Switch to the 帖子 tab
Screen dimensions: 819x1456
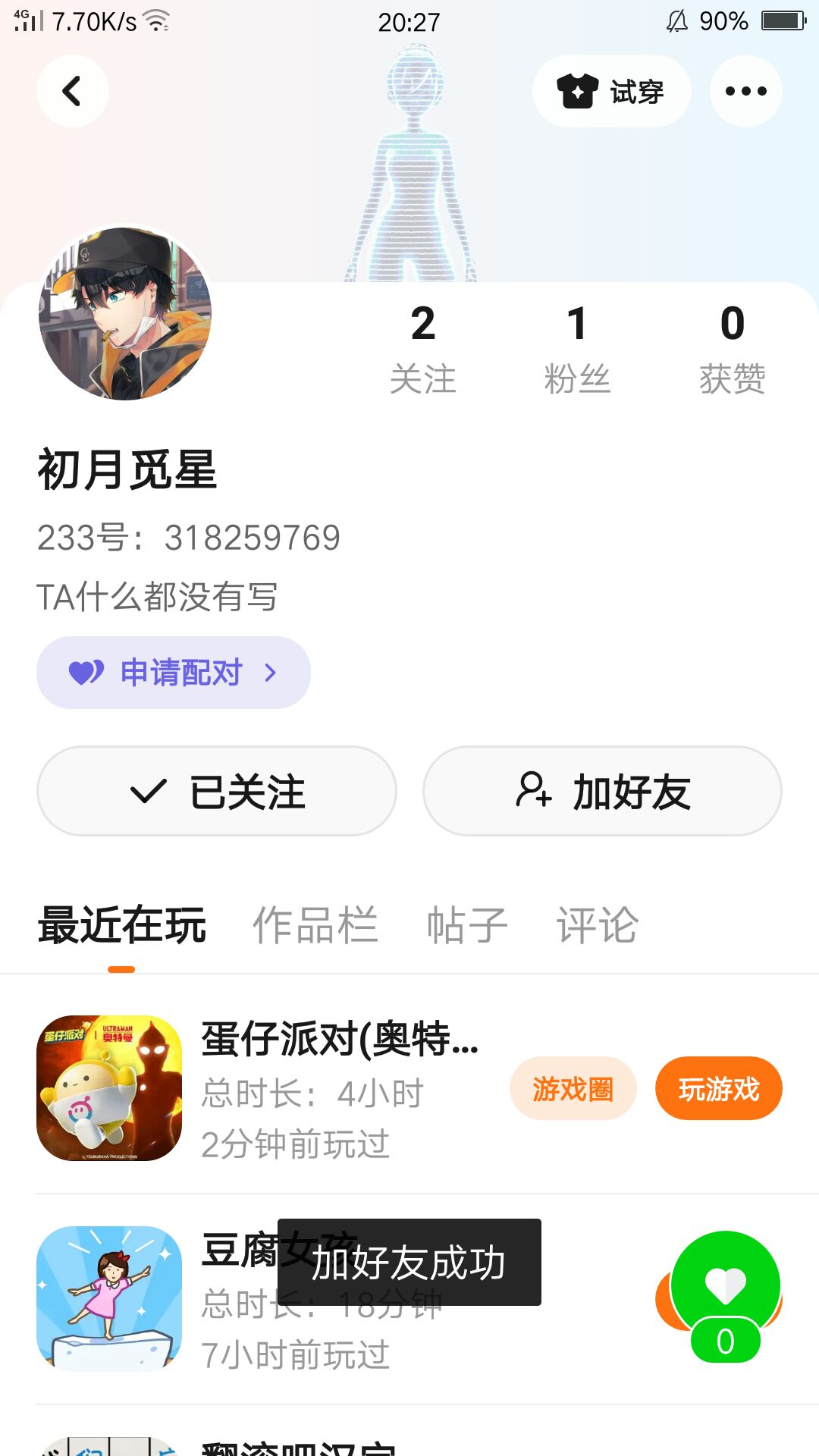tap(467, 925)
